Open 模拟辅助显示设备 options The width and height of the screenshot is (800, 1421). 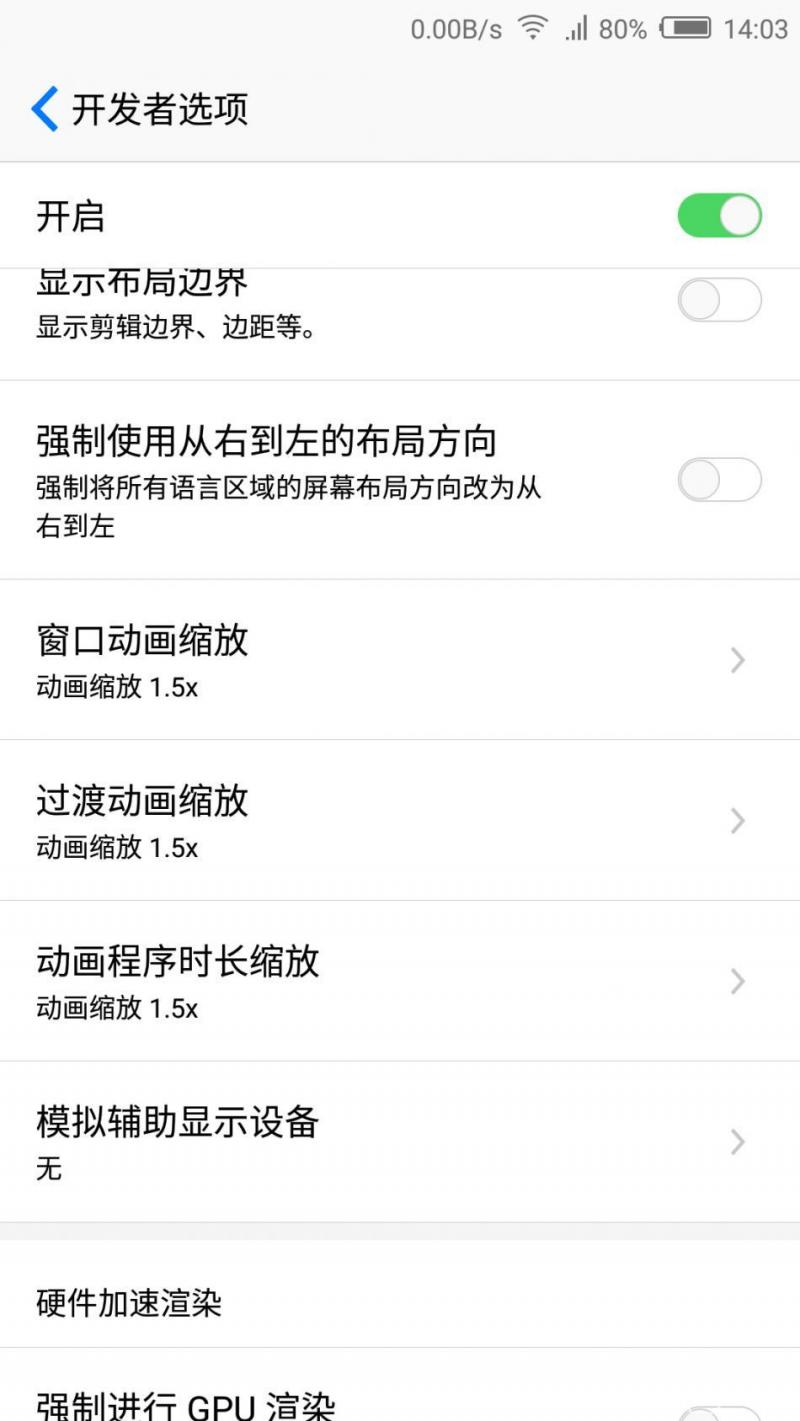tap(400, 1142)
